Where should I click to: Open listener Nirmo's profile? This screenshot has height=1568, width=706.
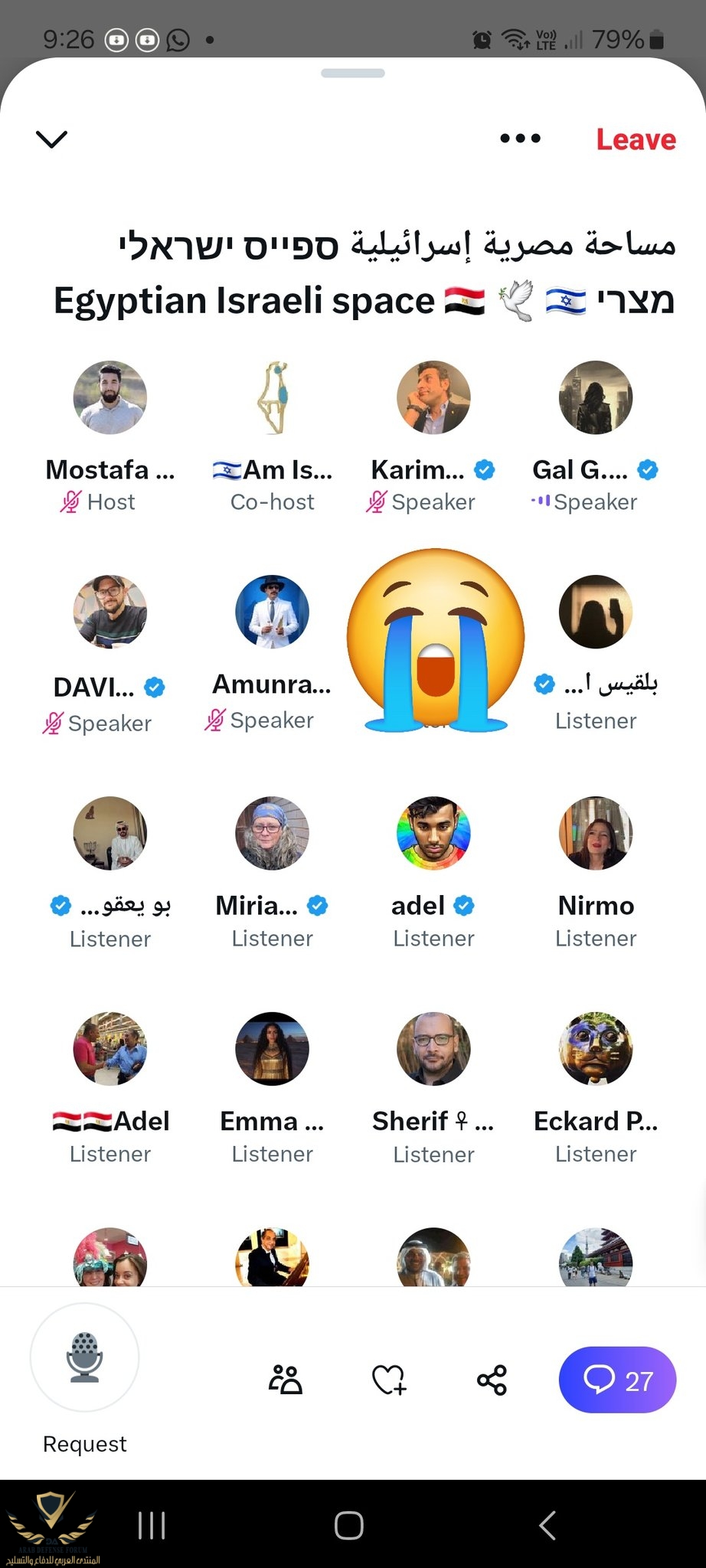(x=596, y=833)
